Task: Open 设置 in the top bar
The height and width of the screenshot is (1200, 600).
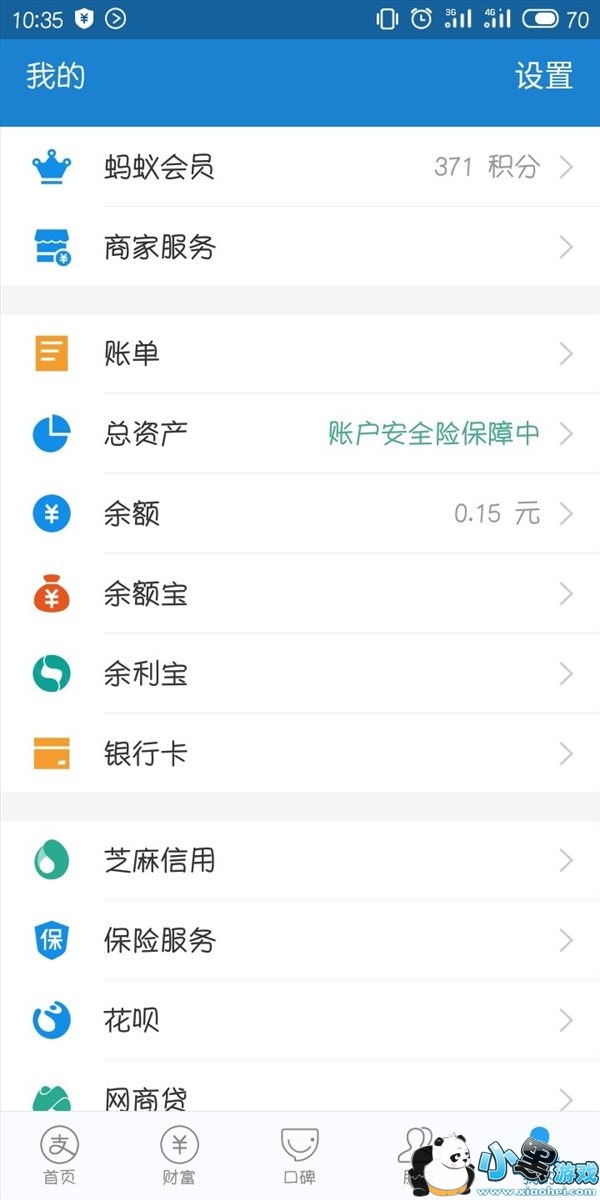Action: pos(543,77)
